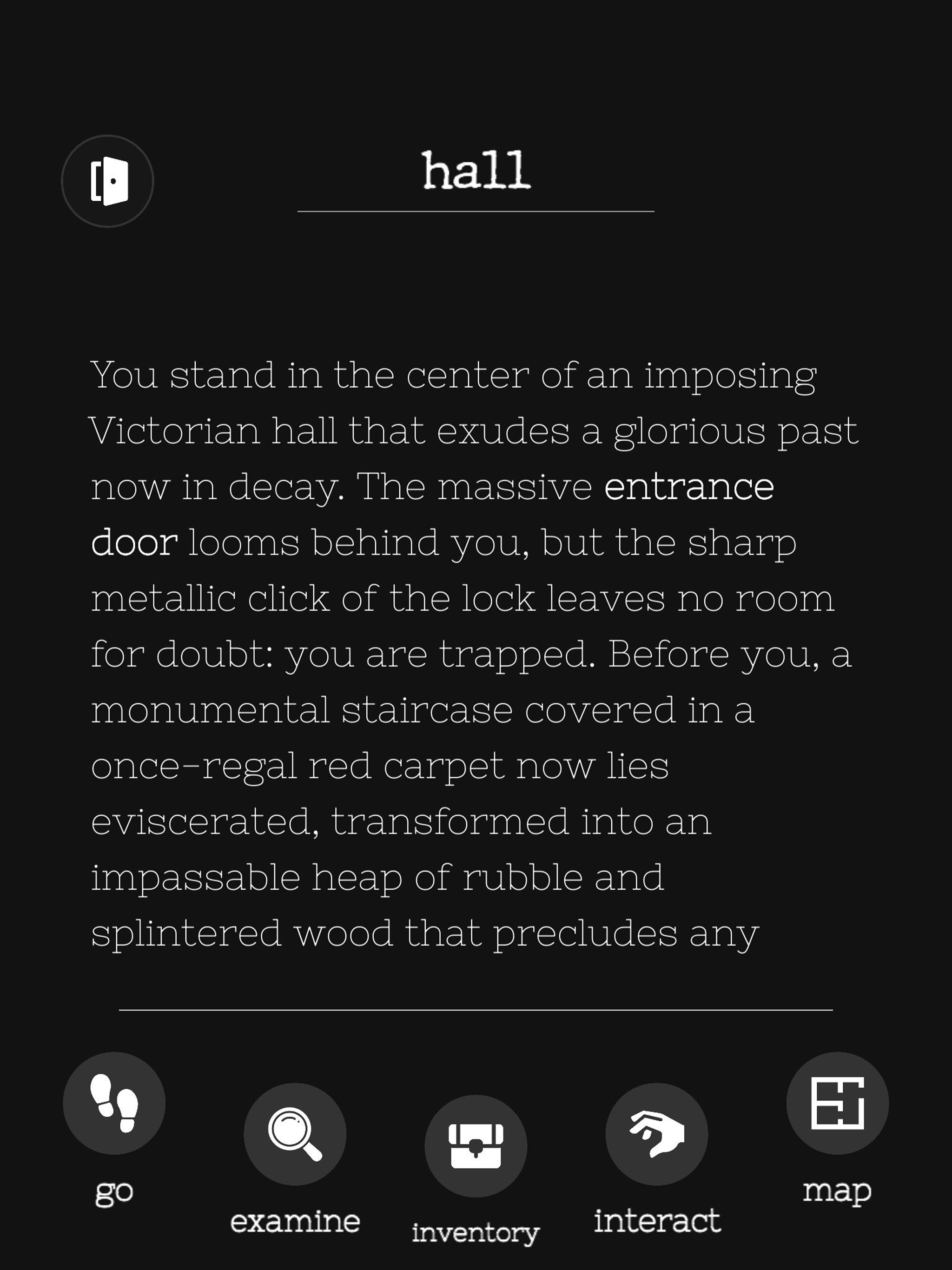The image size is (952, 1270).
Task: Open the go footsteps action
Action: click(114, 1103)
